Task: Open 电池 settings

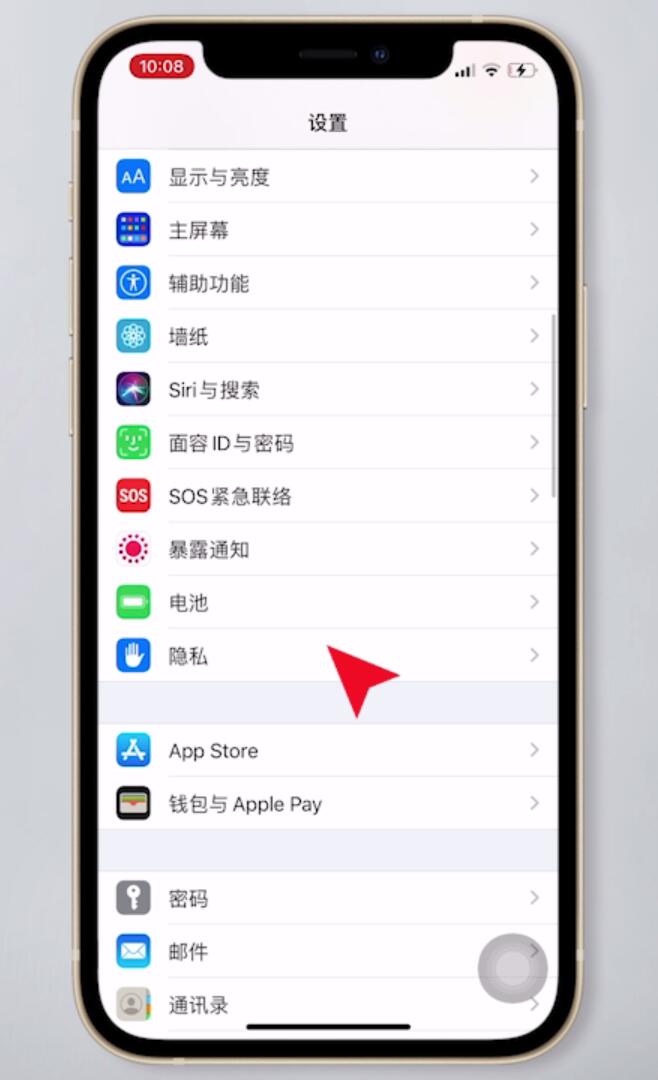Action: tap(188, 602)
